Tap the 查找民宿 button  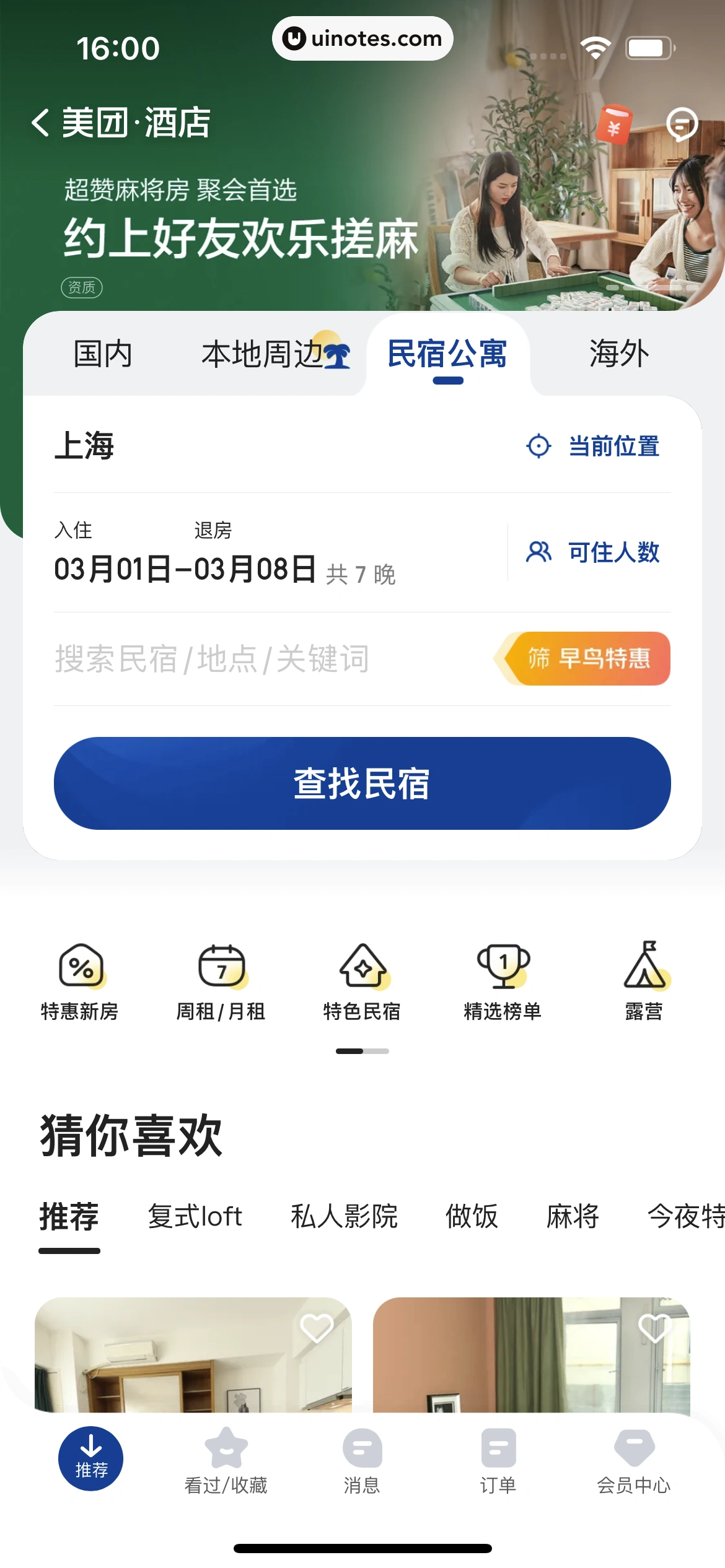362,783
